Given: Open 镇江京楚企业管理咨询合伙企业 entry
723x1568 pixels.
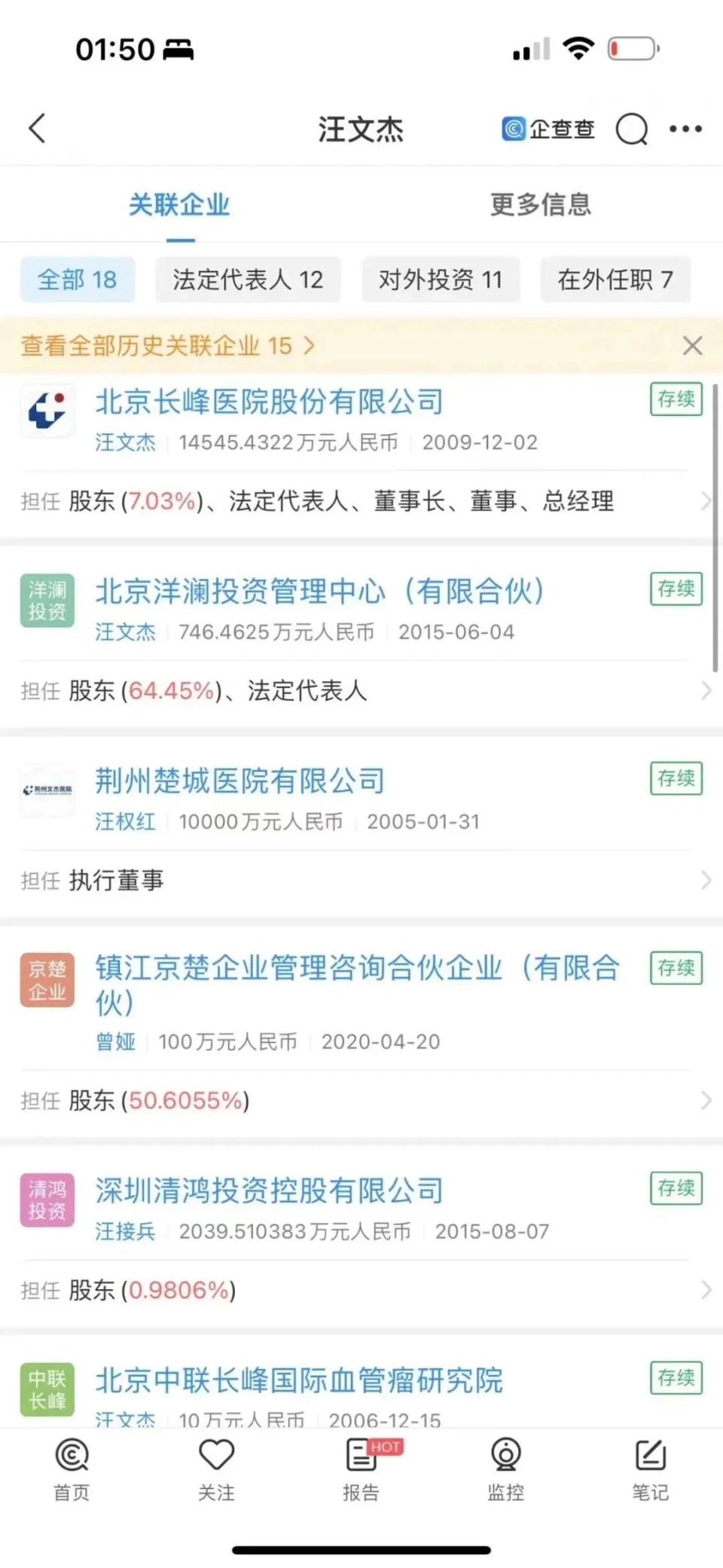Looking at the screenshot, I should 357,969.
